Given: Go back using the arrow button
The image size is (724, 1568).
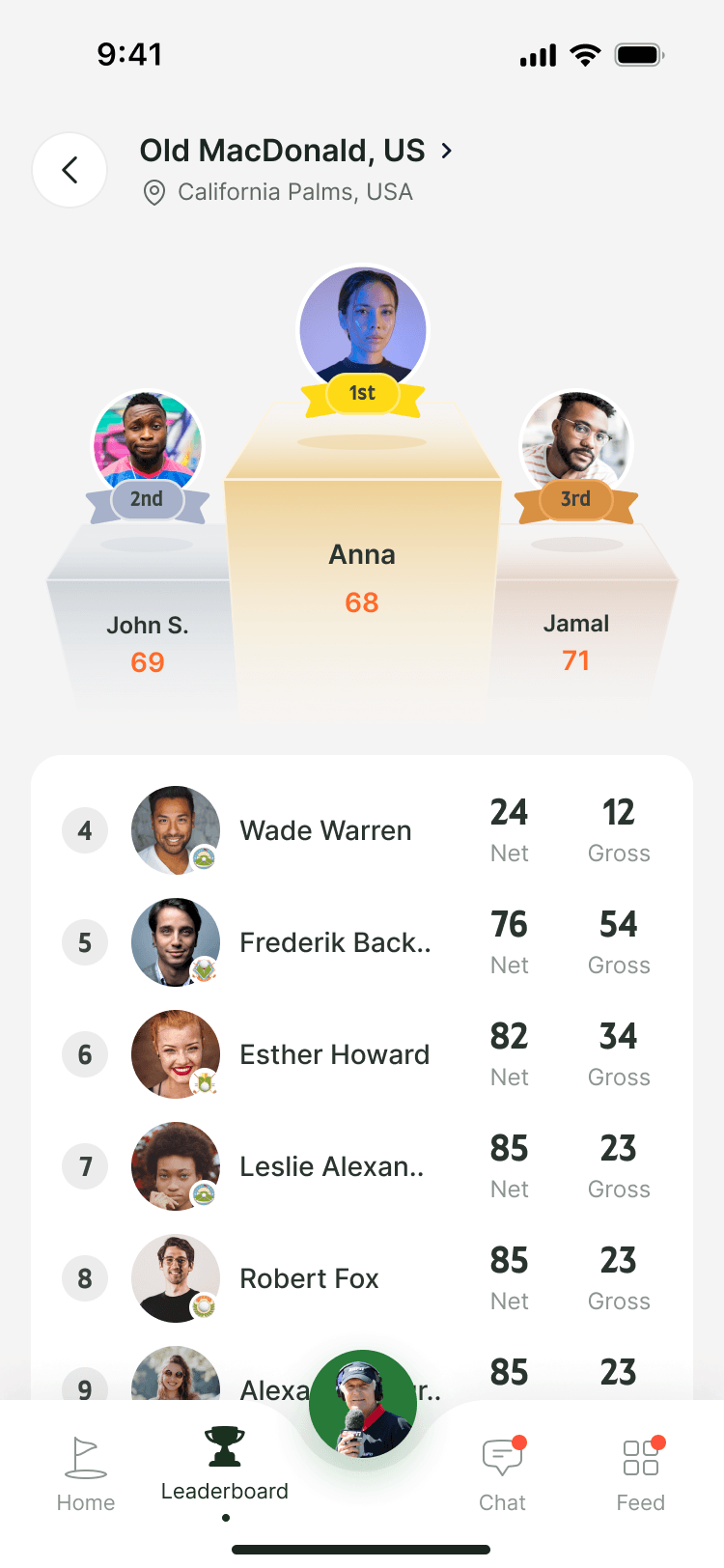Looking at the screenshot, I should pos(70,170).
